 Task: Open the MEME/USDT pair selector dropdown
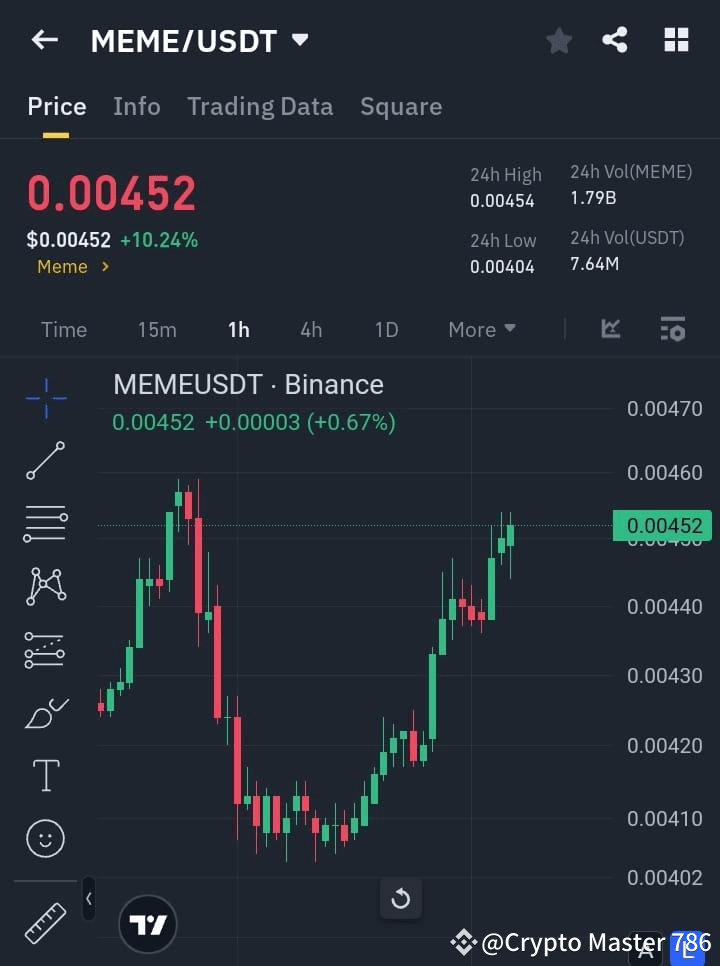pyautogui.click(x=299, y=40)
